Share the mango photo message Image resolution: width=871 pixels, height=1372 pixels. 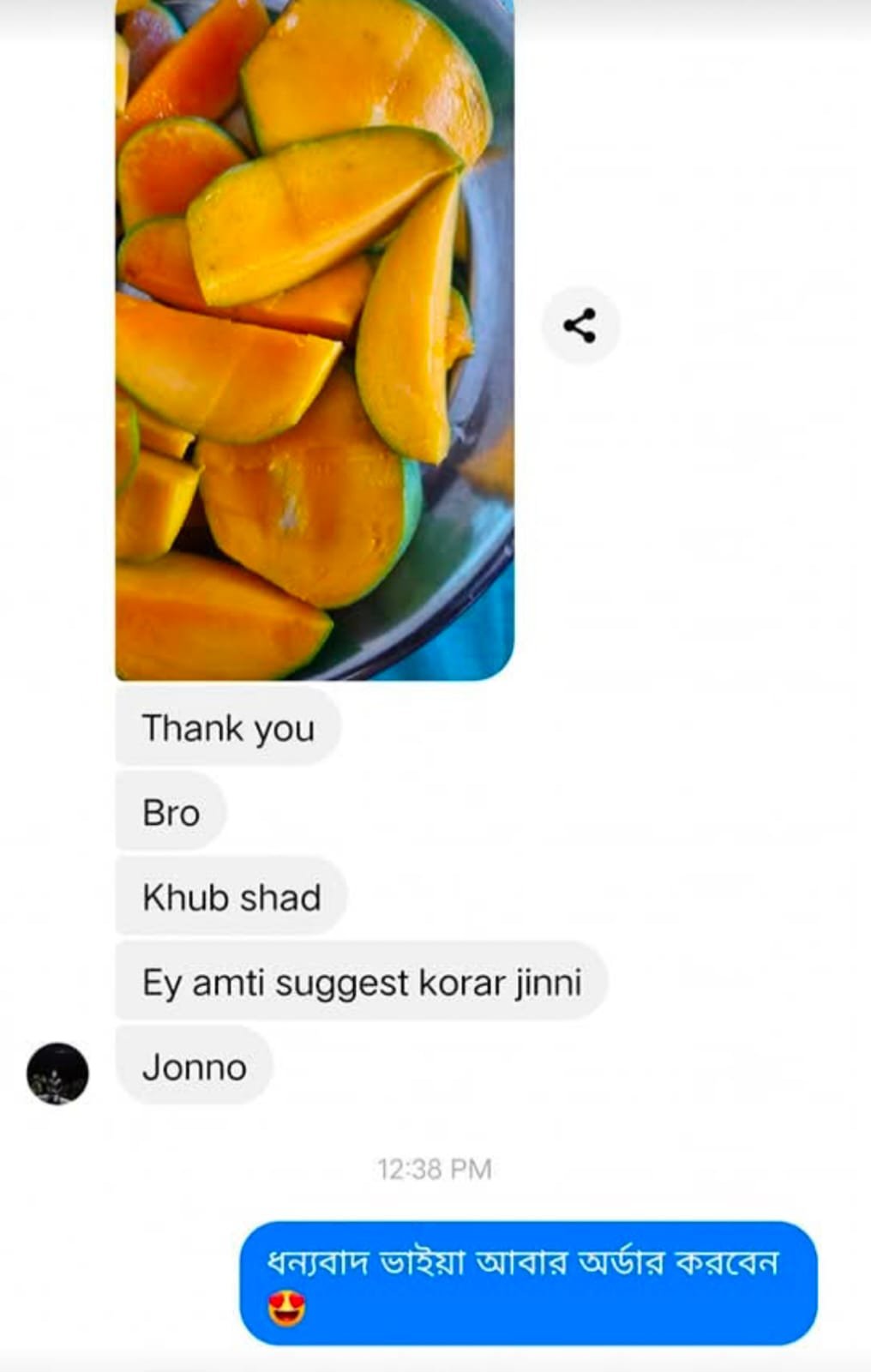(580, 326)
